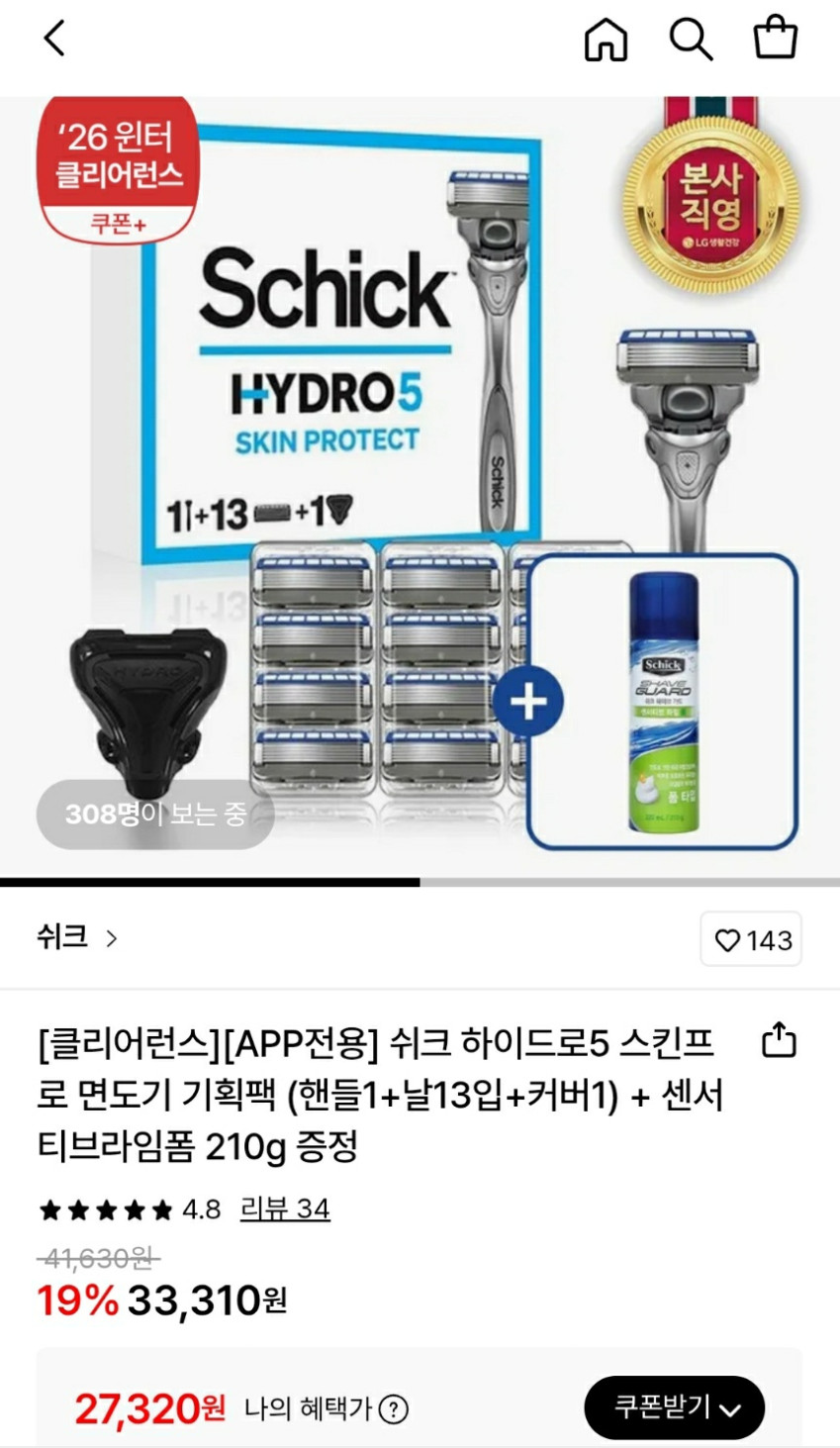Open the 쉬크 brand page
The height and width of the screenshot is (1448, 840).
pos(77,937)
